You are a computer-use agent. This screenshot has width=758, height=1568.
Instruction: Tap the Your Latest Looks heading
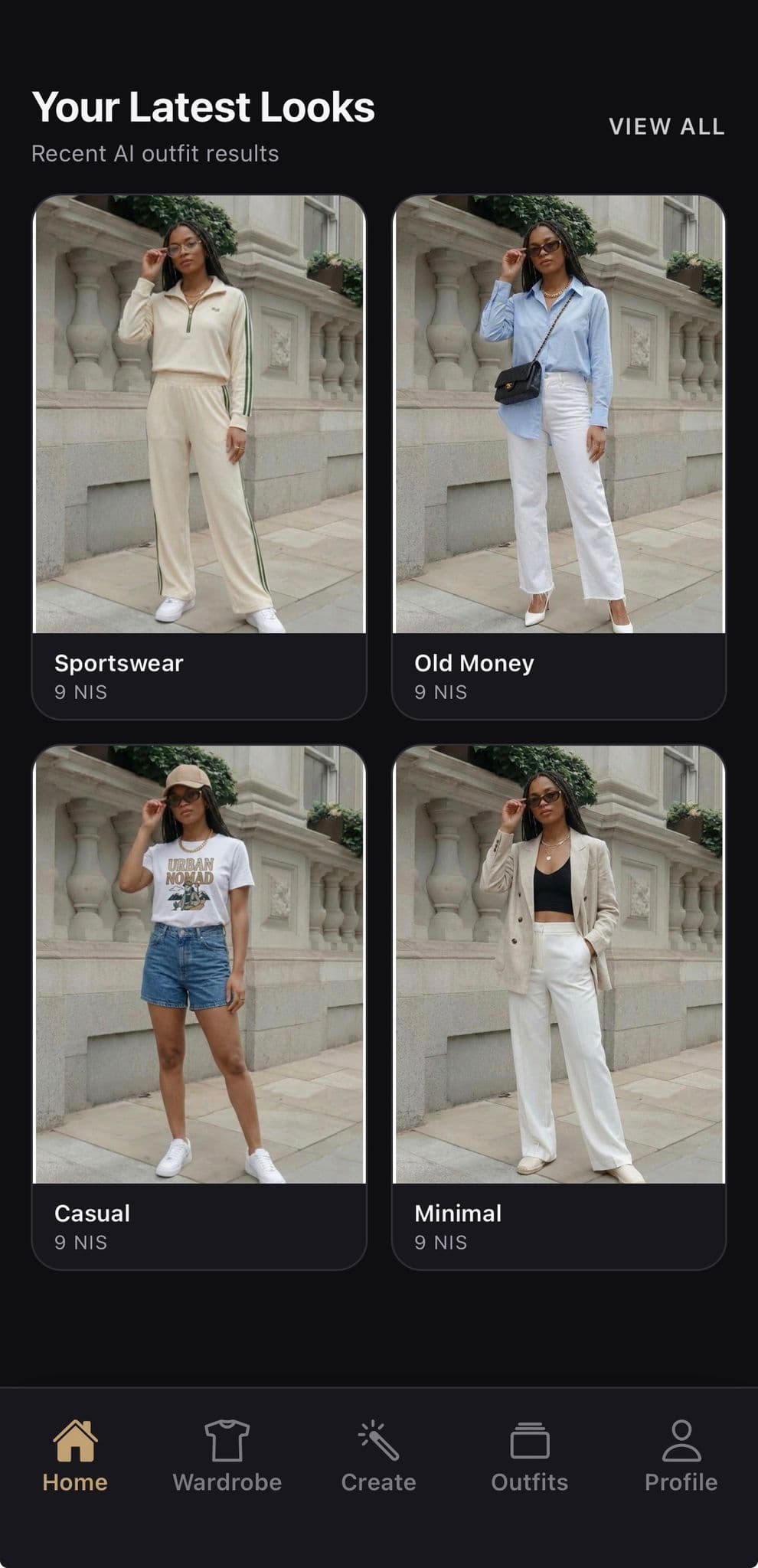pyautogui.click(x=204, y=107)
